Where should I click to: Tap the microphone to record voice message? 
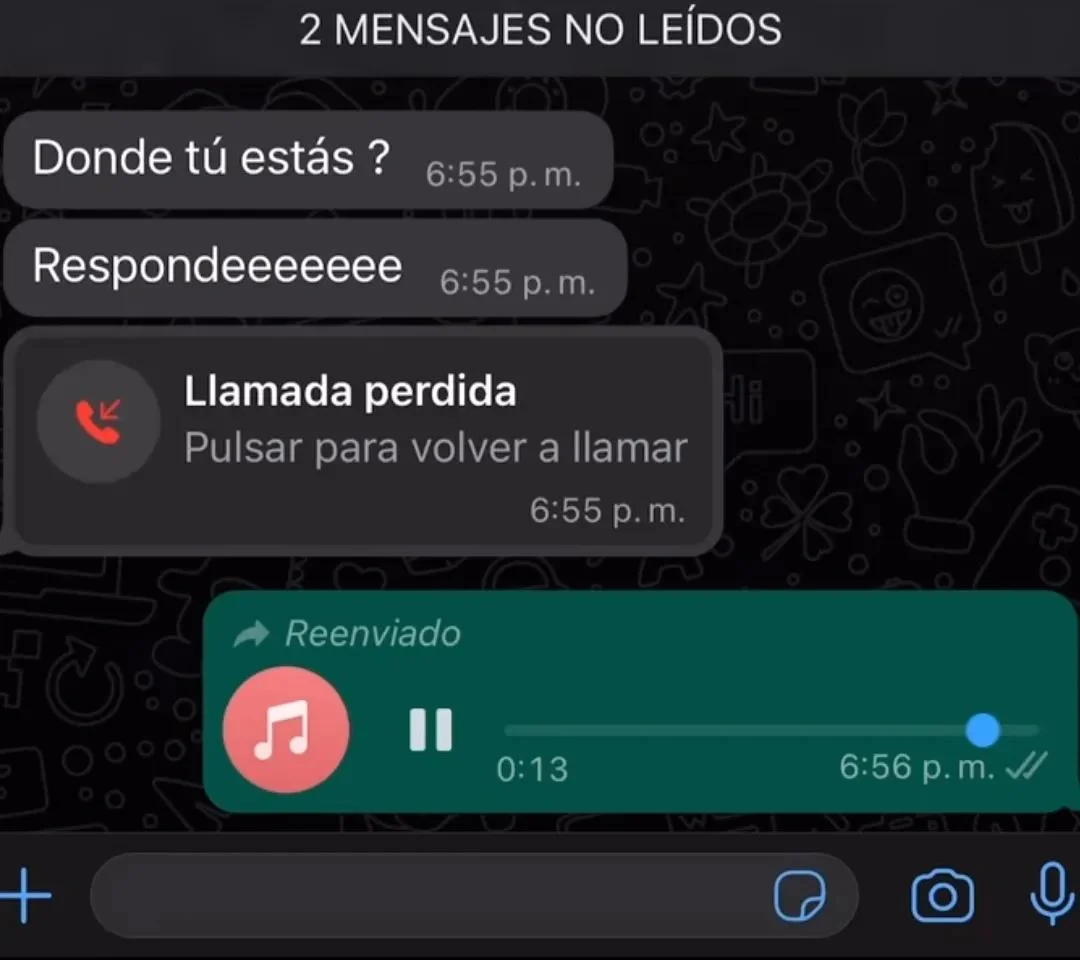tap(1050, 893)
